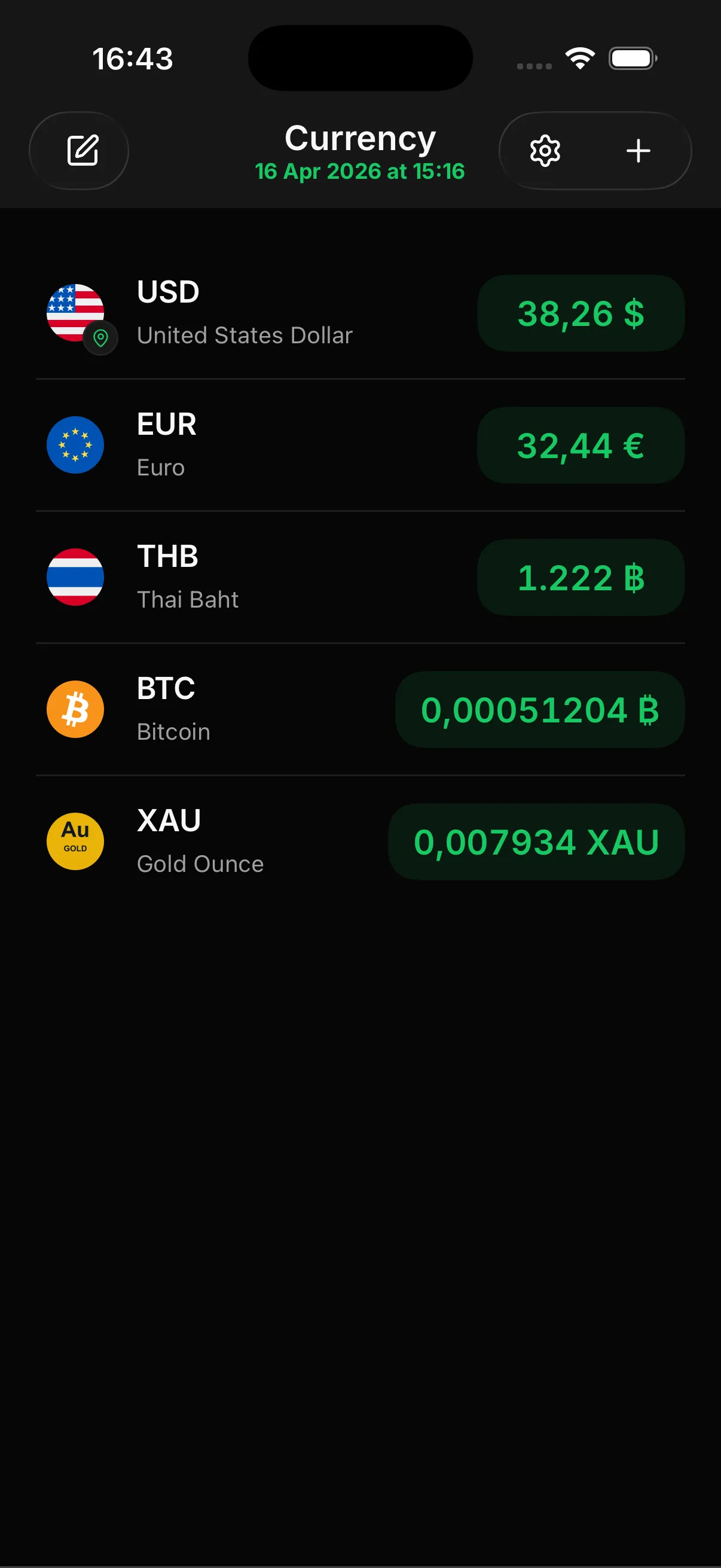
Task: Select the USD amount field showing 38,26 $
Action: pos(580,313)
